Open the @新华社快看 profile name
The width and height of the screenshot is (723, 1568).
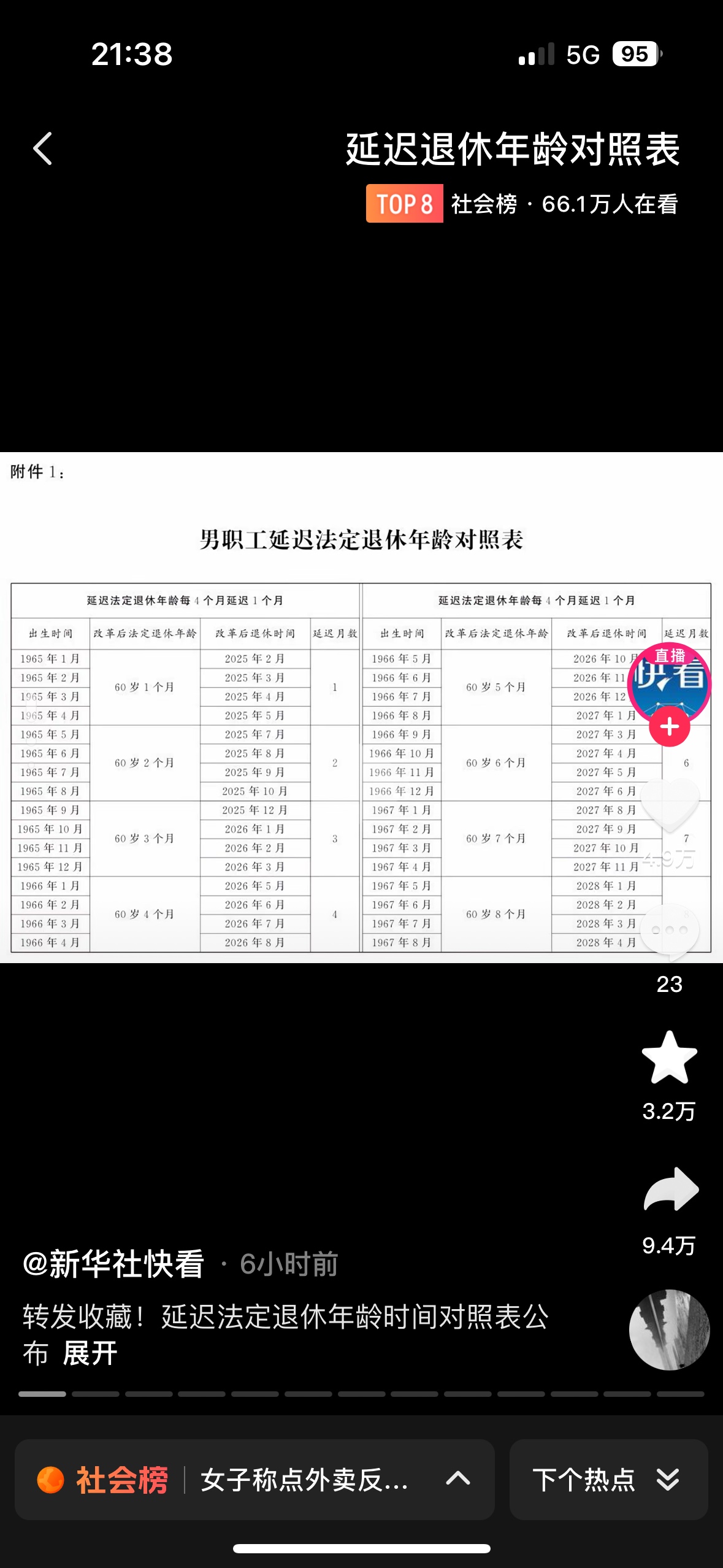pyautogui.click(x=113, y=1264)
